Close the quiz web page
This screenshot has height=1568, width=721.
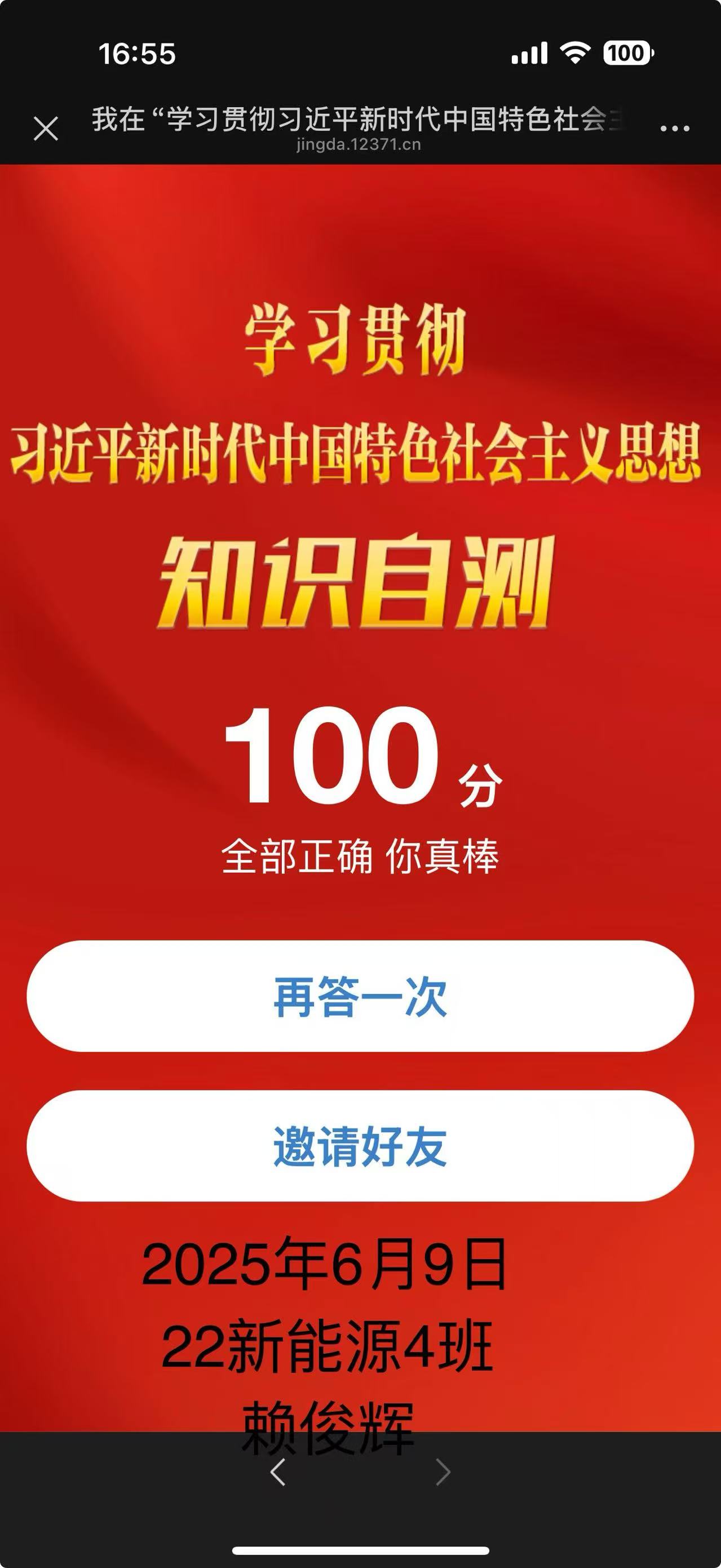click(x=46, y=129)
